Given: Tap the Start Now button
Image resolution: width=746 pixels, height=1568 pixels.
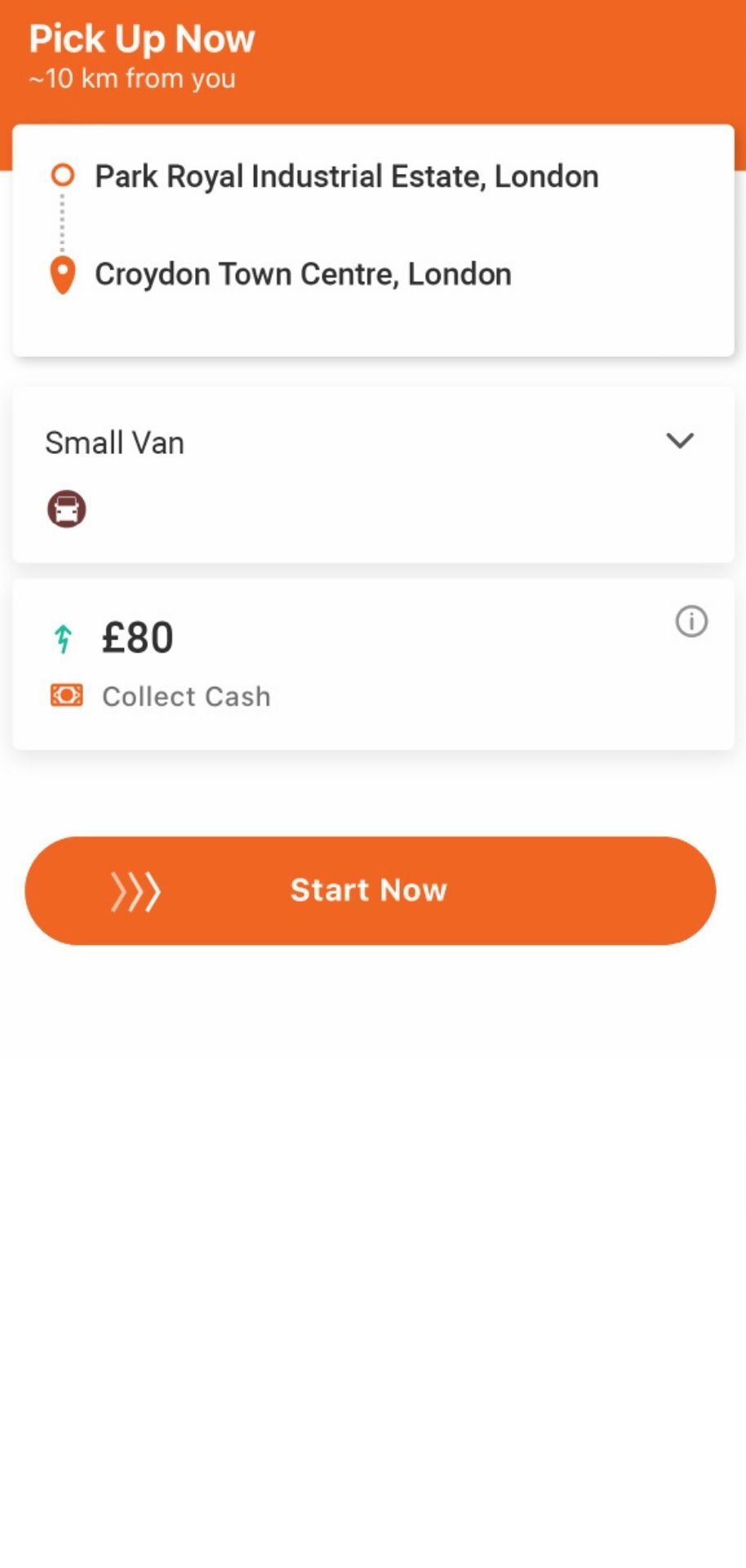Looking at the screenshot, I should coord(371,890).
